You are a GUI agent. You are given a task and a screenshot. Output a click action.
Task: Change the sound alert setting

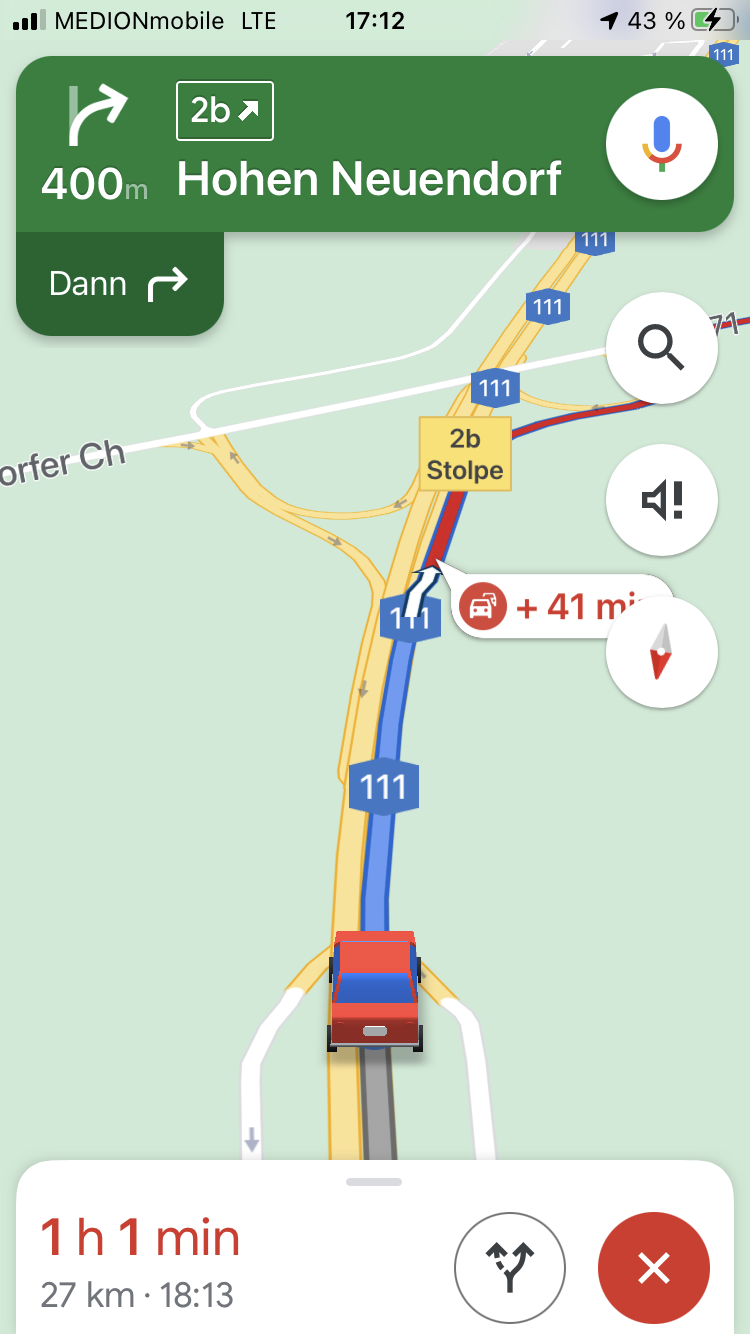[661, 500]
